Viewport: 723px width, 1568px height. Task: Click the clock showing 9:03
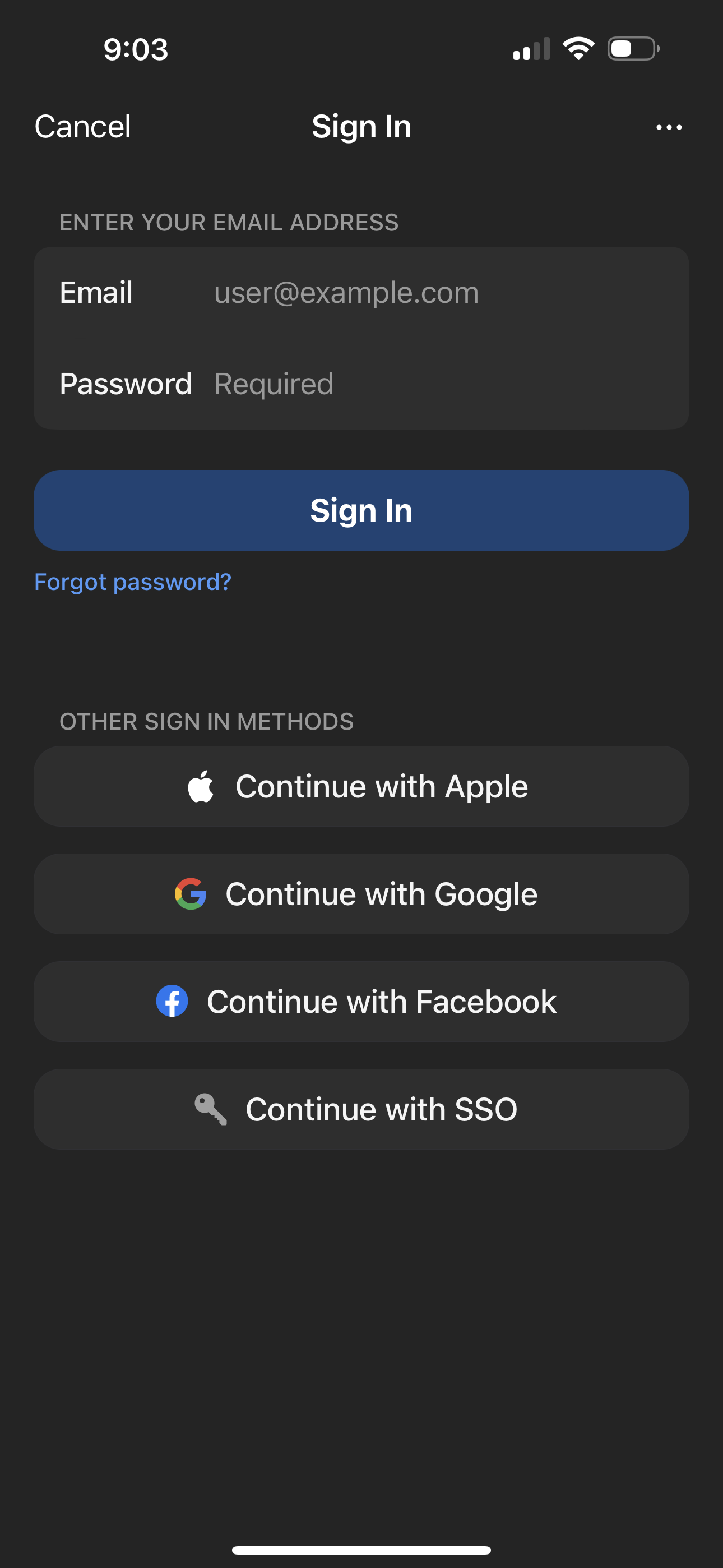click(x=135, y=49)
